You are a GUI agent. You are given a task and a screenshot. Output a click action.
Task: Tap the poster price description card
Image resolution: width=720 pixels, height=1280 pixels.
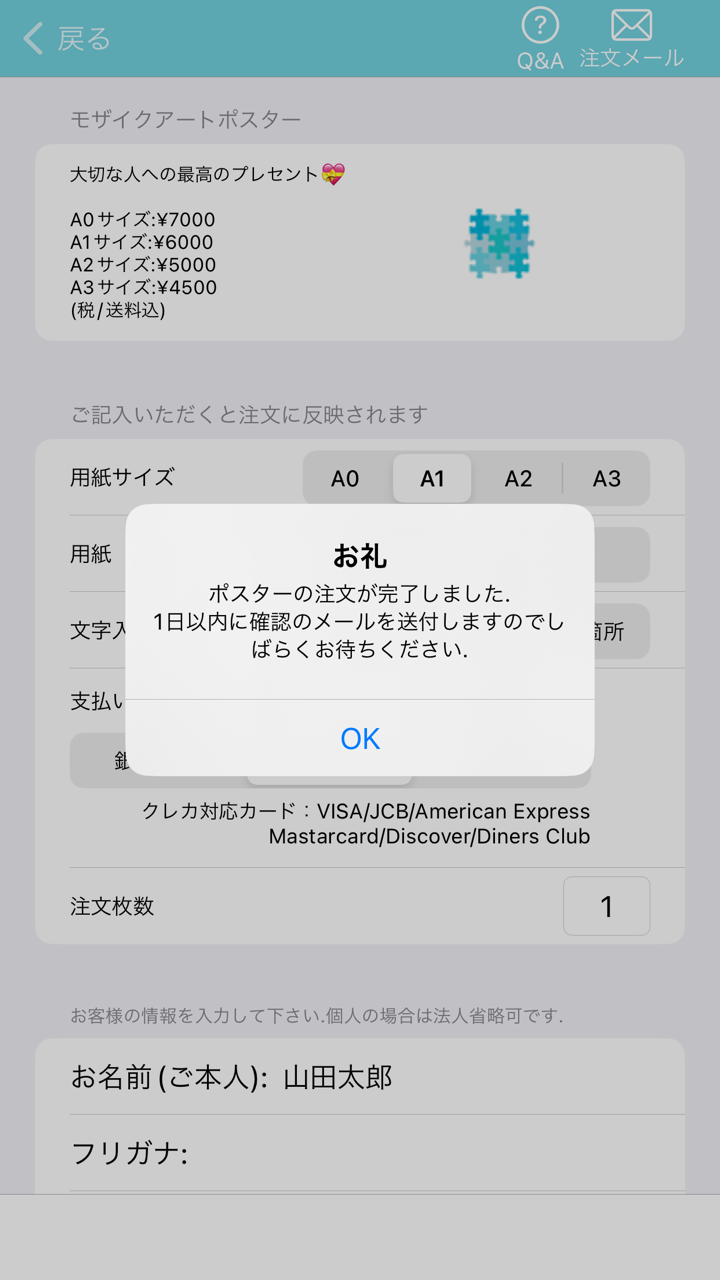(x=360, y=243)
